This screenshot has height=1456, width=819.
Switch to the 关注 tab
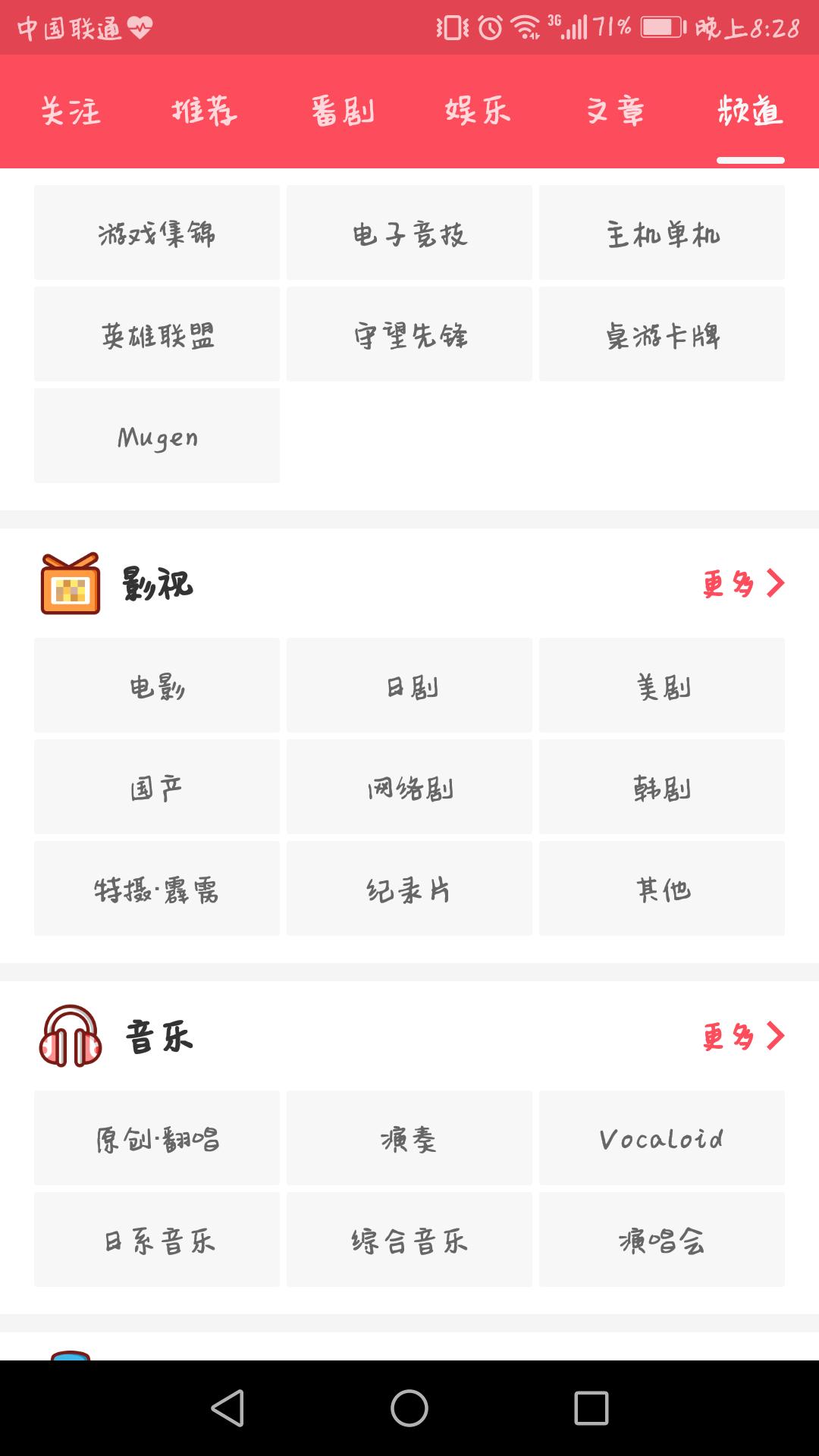click(70, 111)
